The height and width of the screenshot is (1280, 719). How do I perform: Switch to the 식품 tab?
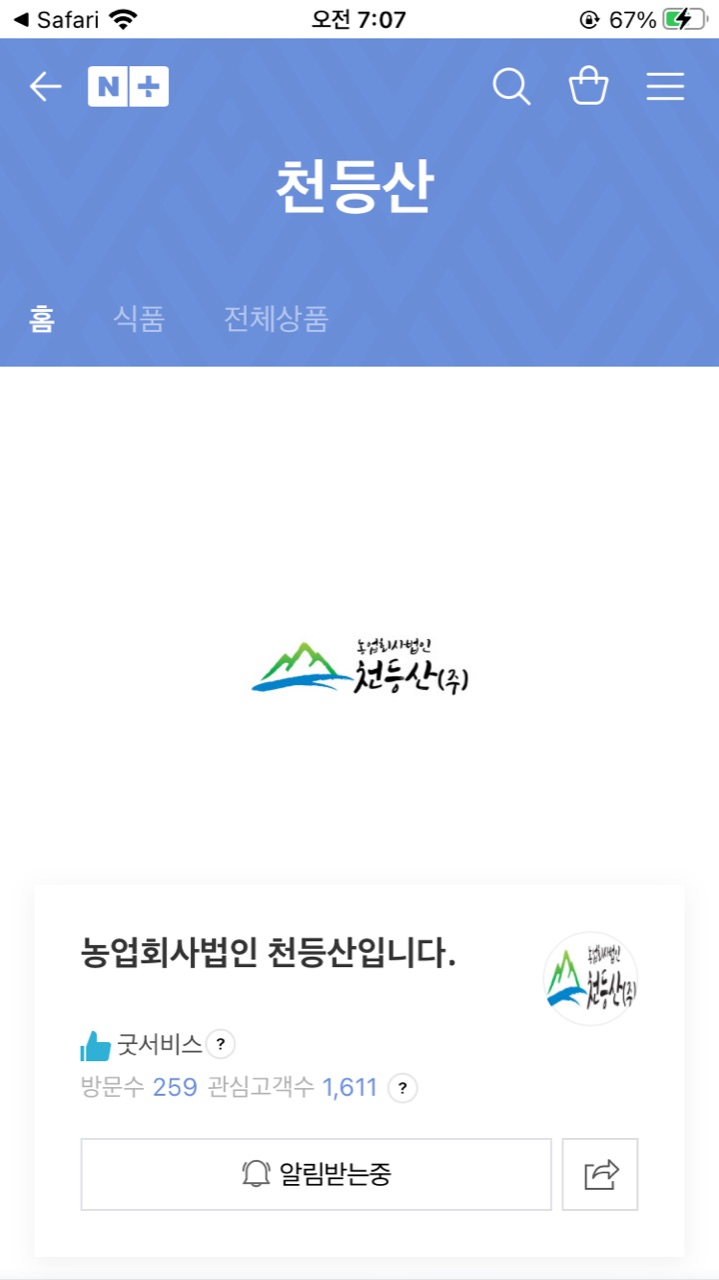click(x=138, y=319)
